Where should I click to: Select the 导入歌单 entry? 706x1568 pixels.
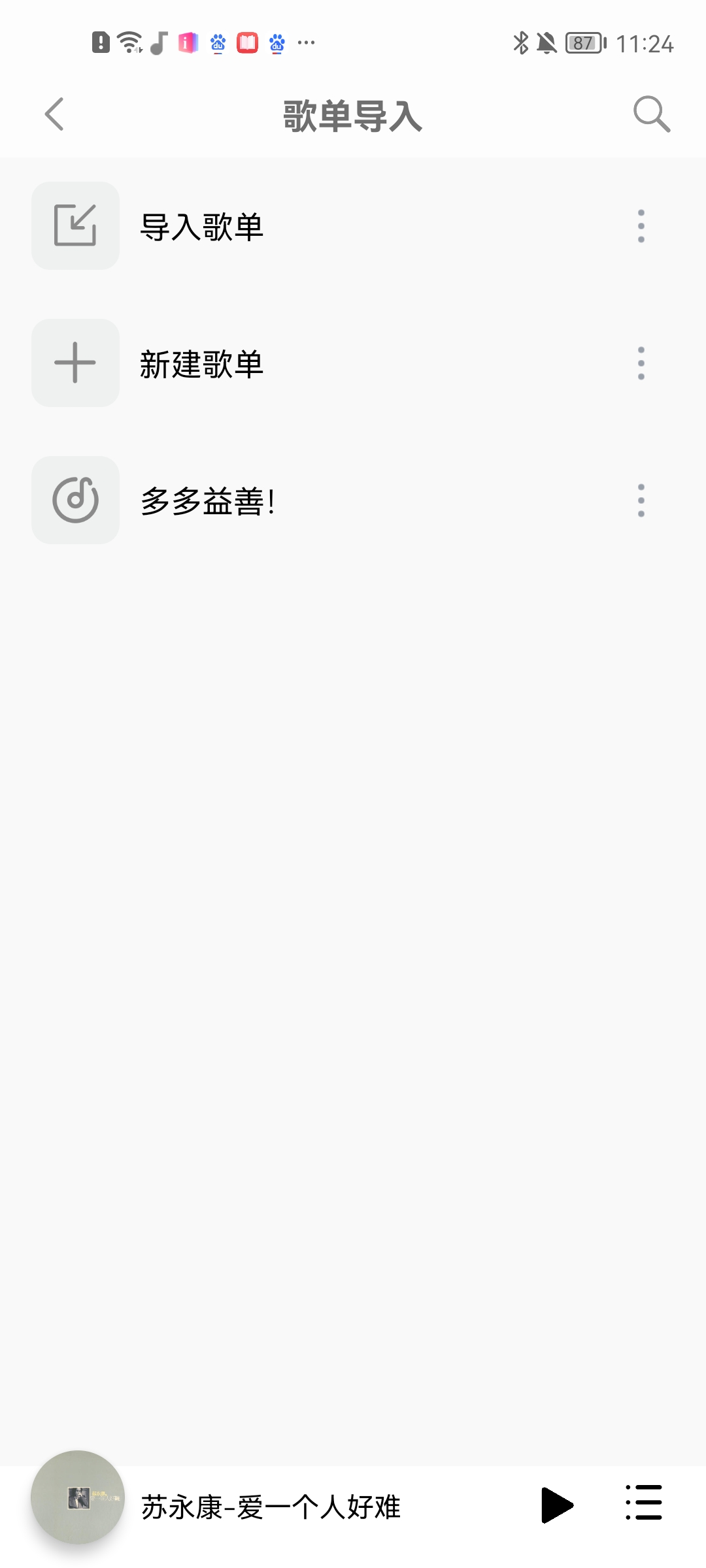tap(203, 225)
